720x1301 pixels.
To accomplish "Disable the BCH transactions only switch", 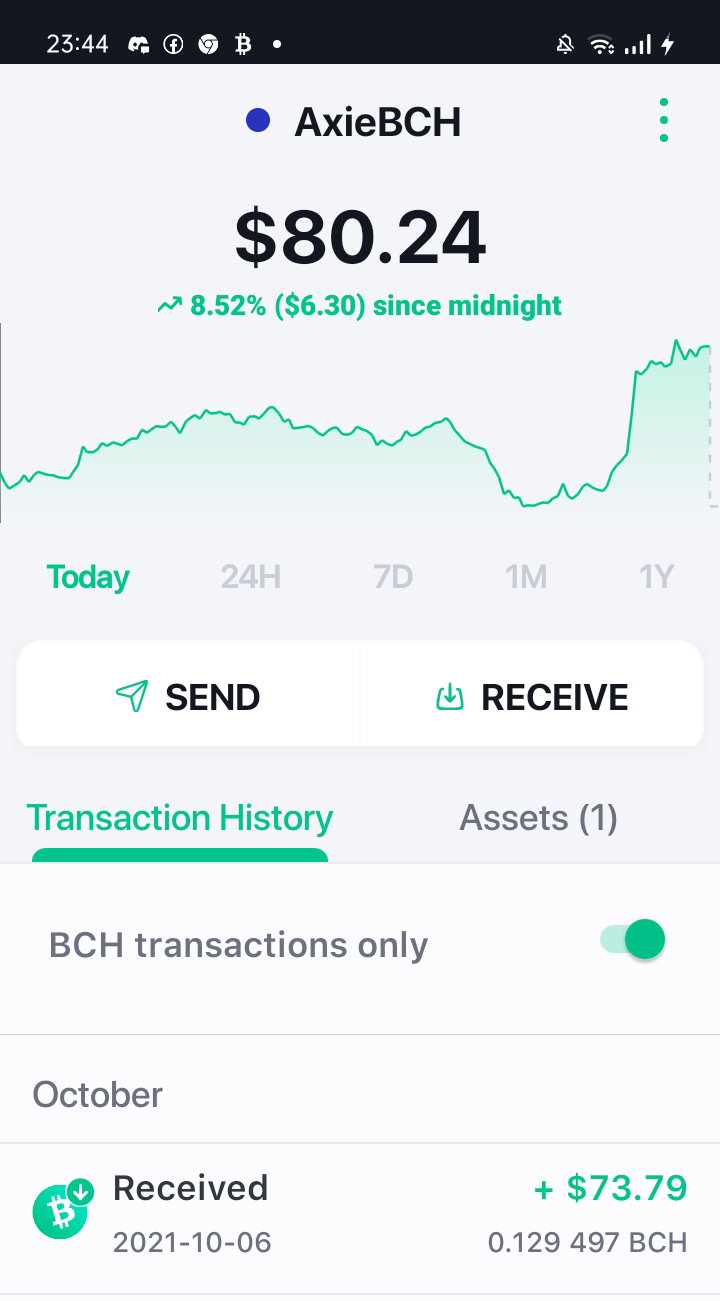I will coord(633,940).
